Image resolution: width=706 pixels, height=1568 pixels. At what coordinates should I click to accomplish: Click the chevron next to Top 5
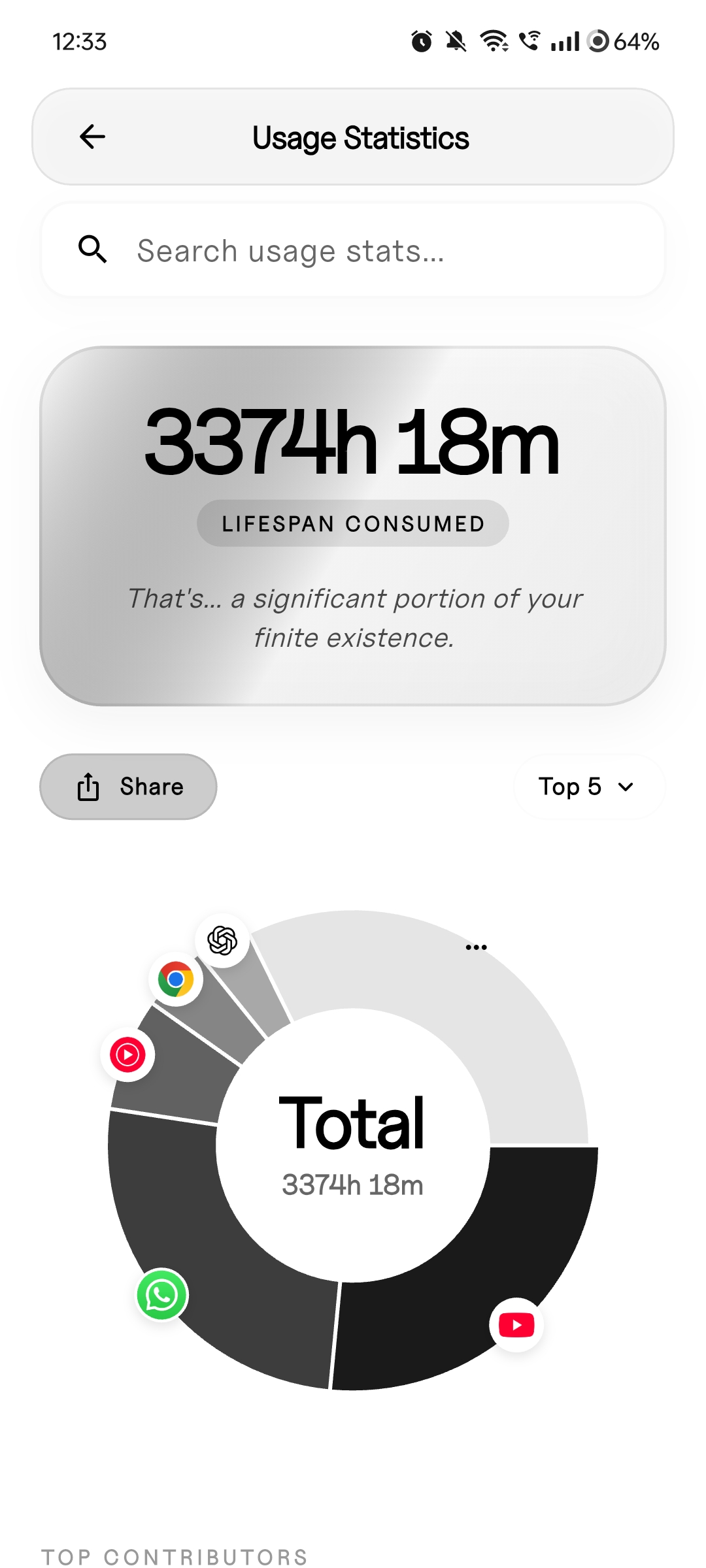625,787
